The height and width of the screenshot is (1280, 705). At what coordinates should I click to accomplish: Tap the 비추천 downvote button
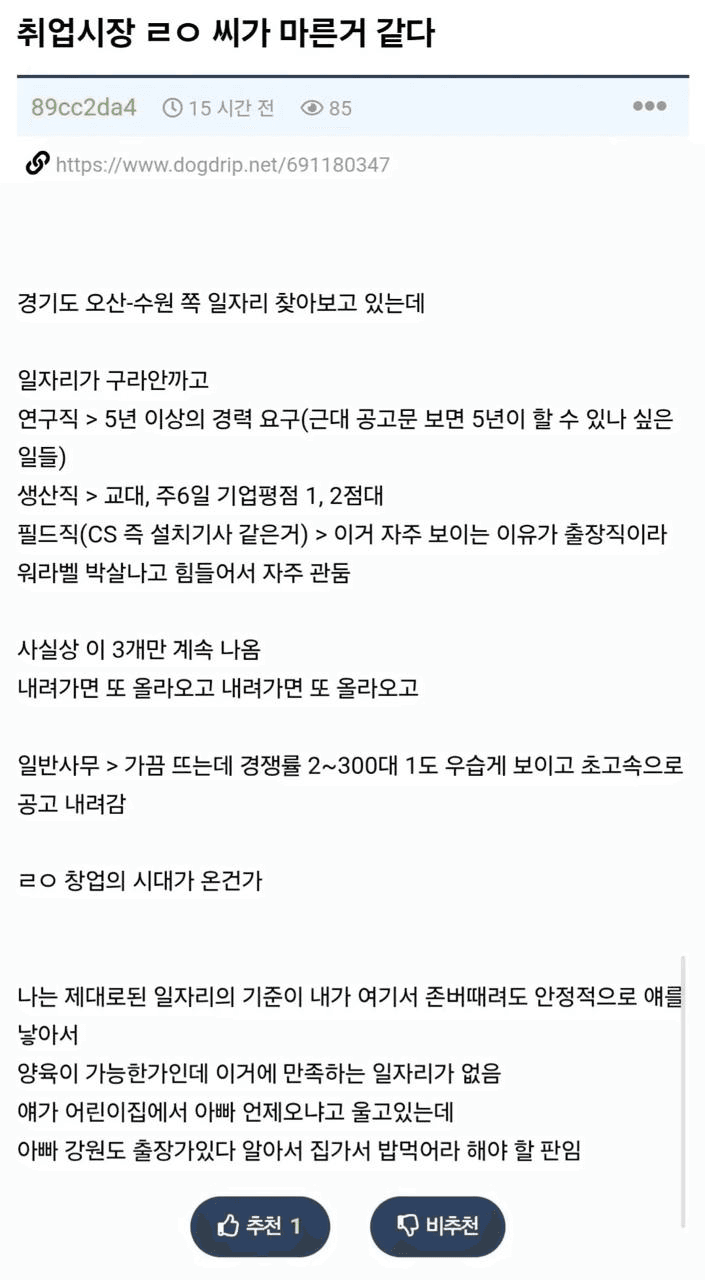[438, 1226]
